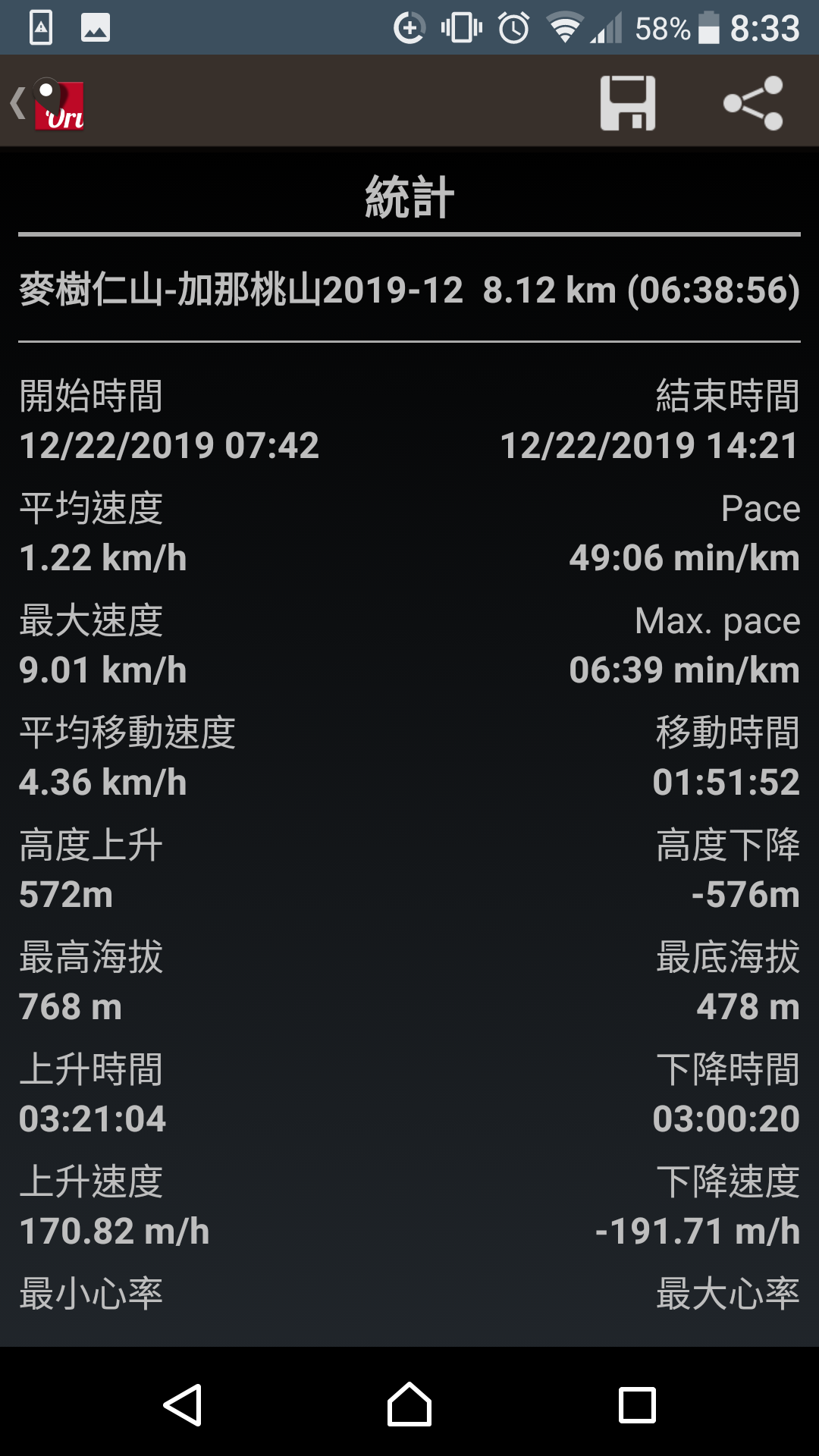Go back via the OruxMaps logo

click(48, 103)
